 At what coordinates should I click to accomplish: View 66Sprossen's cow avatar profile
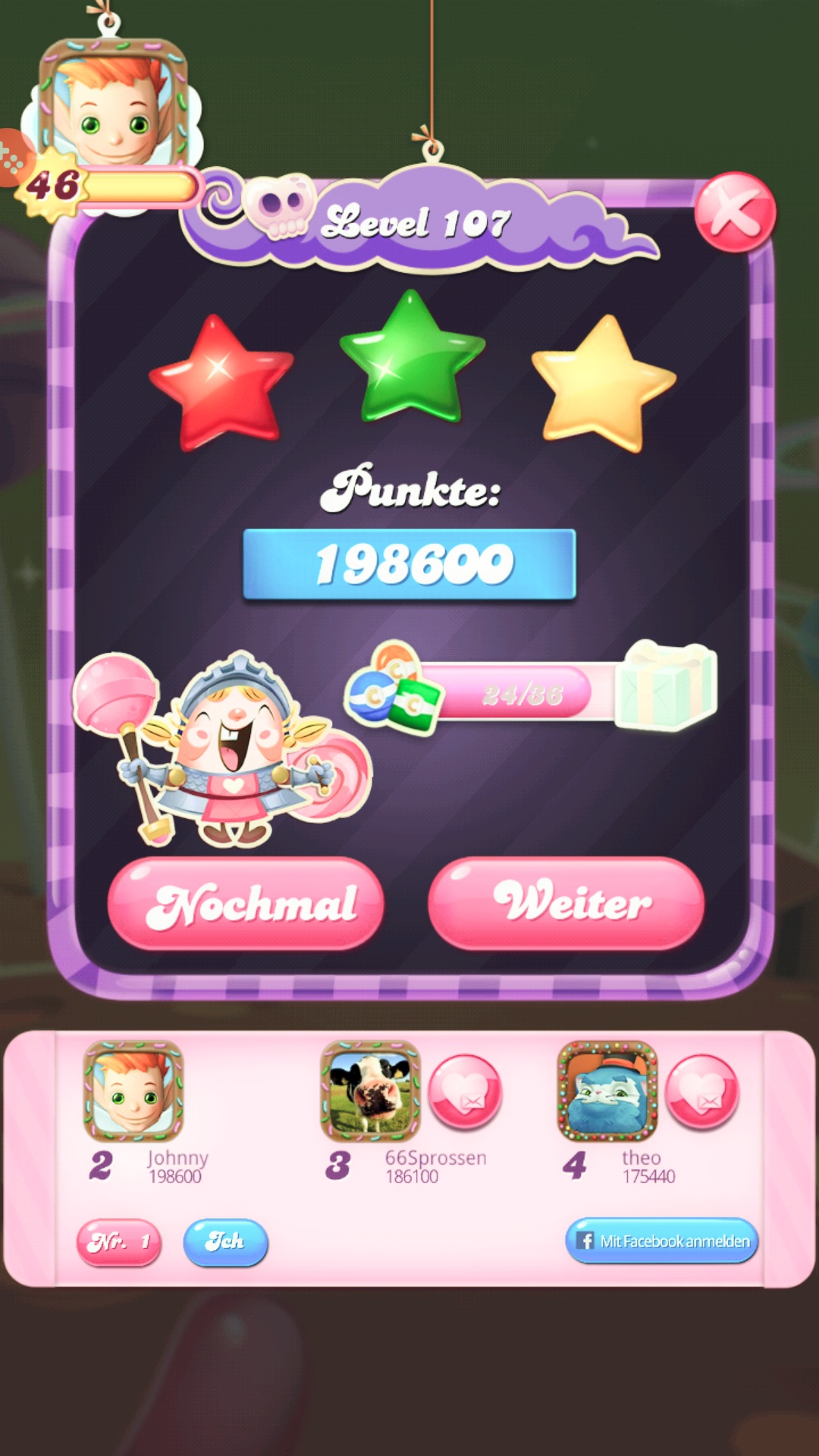370,1092
